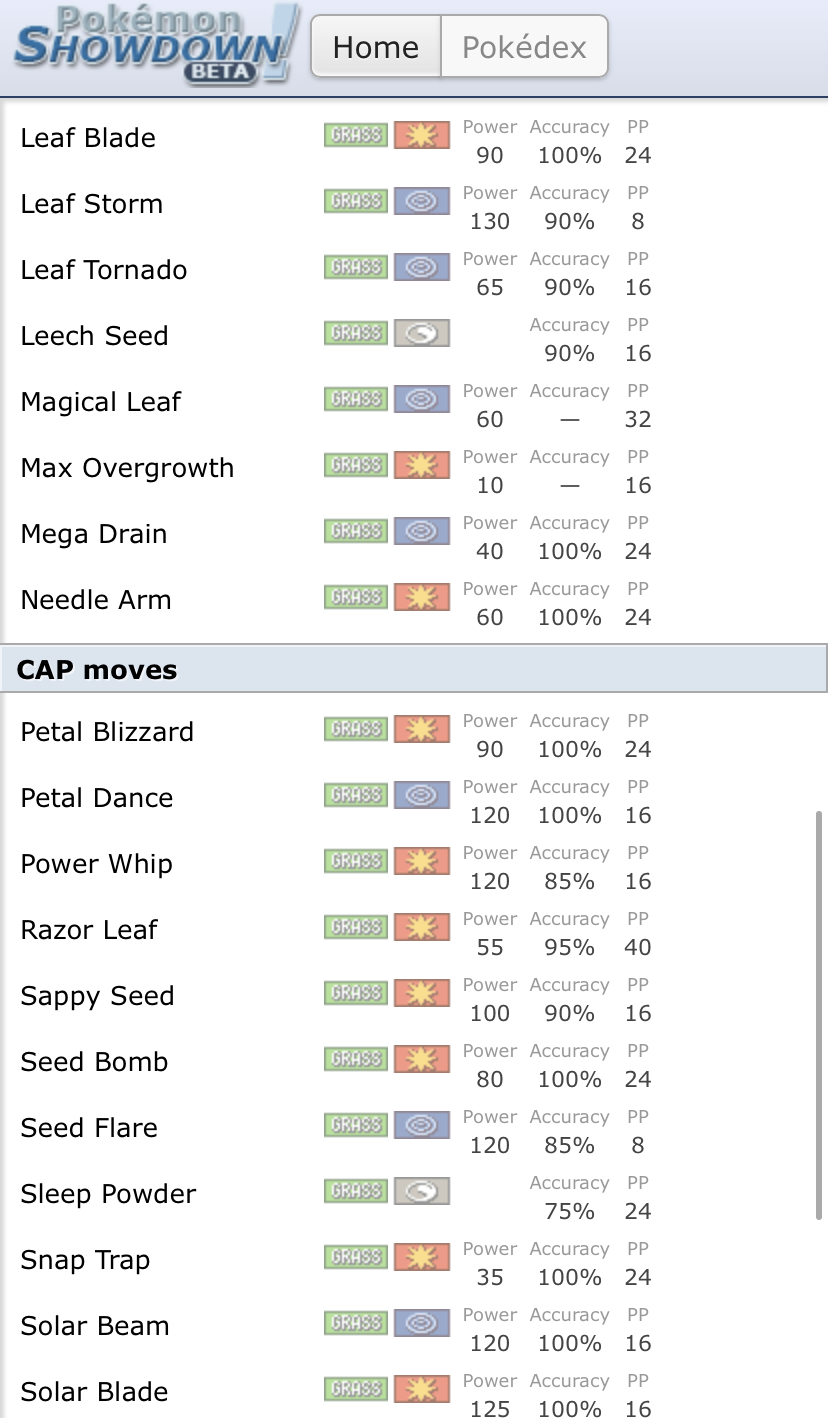
Task: View Magical Leaf move info
Action: coord(414,402)
